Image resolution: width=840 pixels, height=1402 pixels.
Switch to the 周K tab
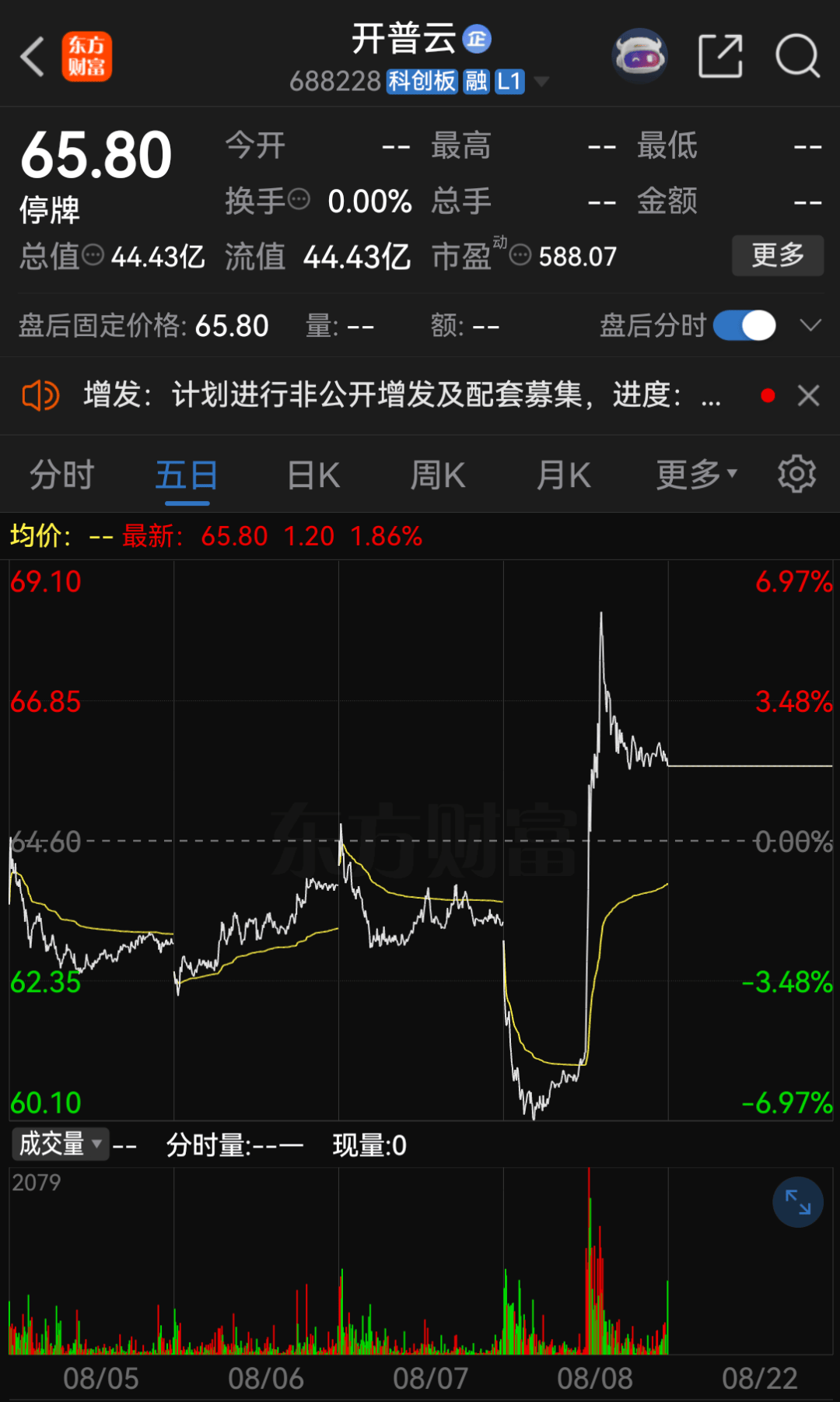(437, 474)
